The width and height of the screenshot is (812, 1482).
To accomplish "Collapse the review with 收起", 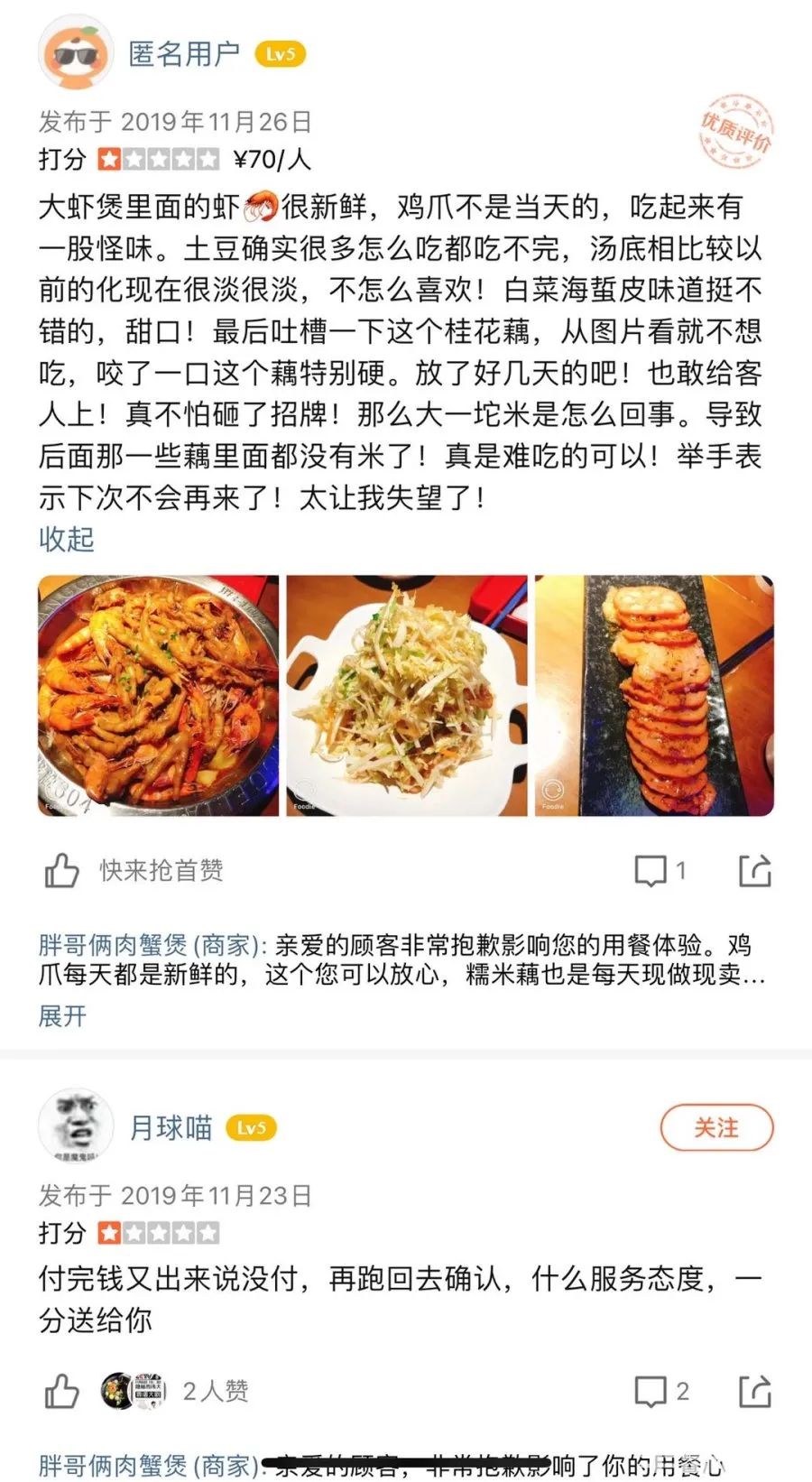I will point(66,540).
